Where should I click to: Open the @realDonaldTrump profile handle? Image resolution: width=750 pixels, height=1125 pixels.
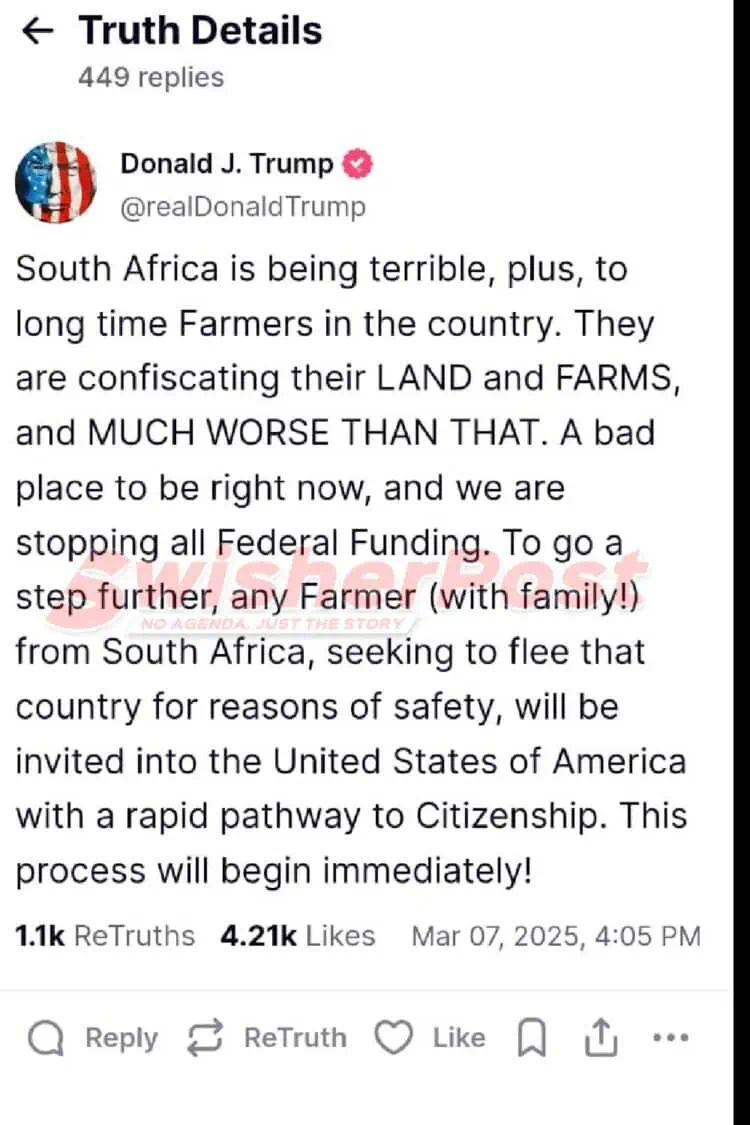(243, 207)
